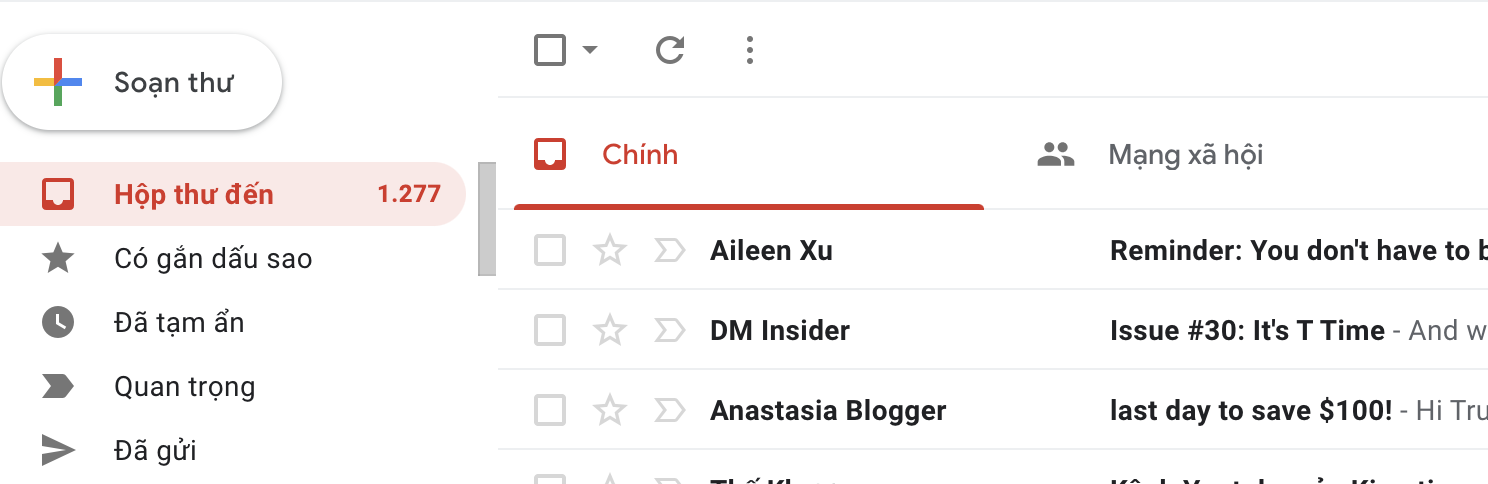This screenshot has height=484, width=1488.
Task: Compose a new email with Soạn thư
Action: pos(142,83)
